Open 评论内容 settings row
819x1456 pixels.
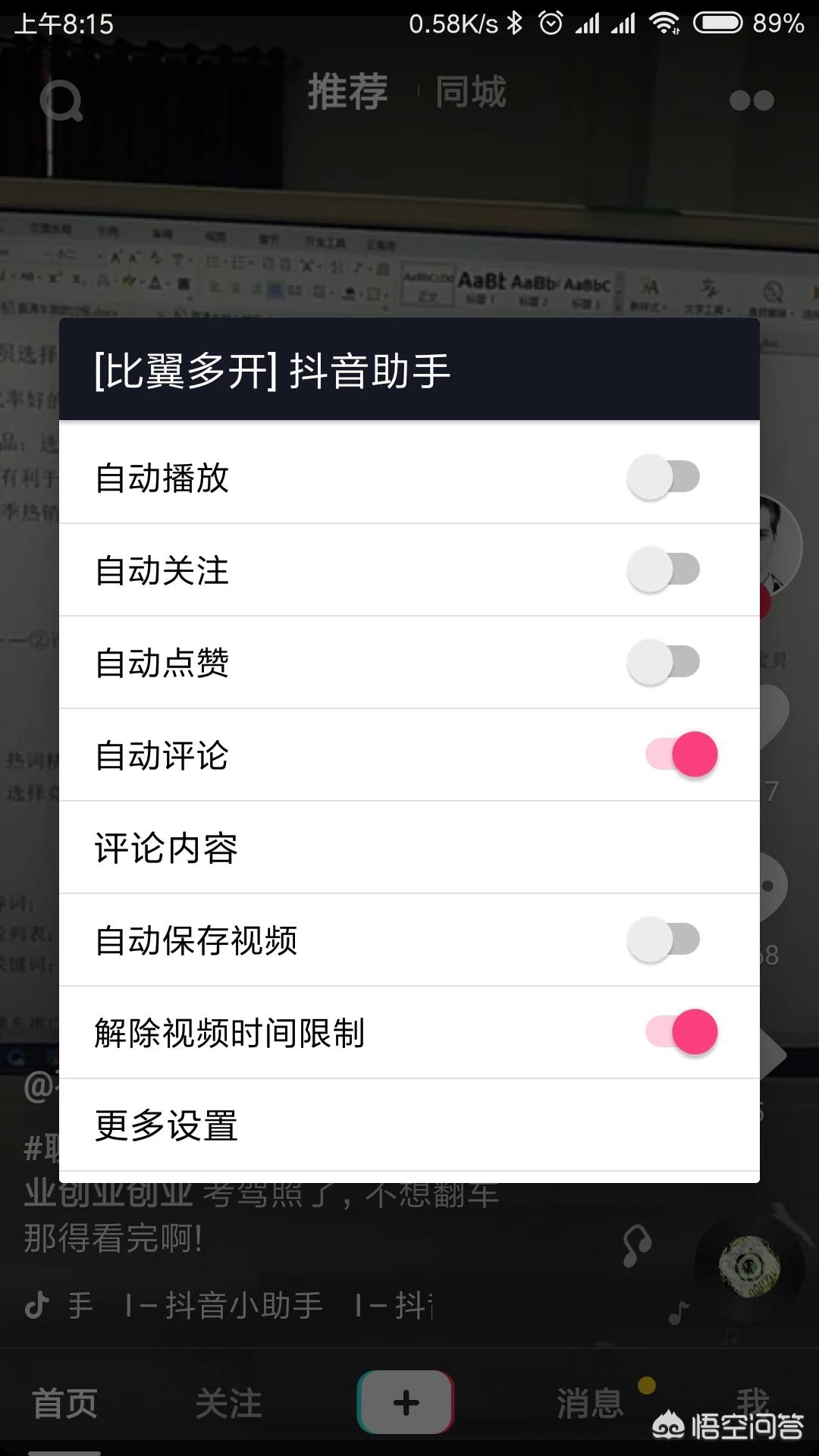click(x=409, y=848)
